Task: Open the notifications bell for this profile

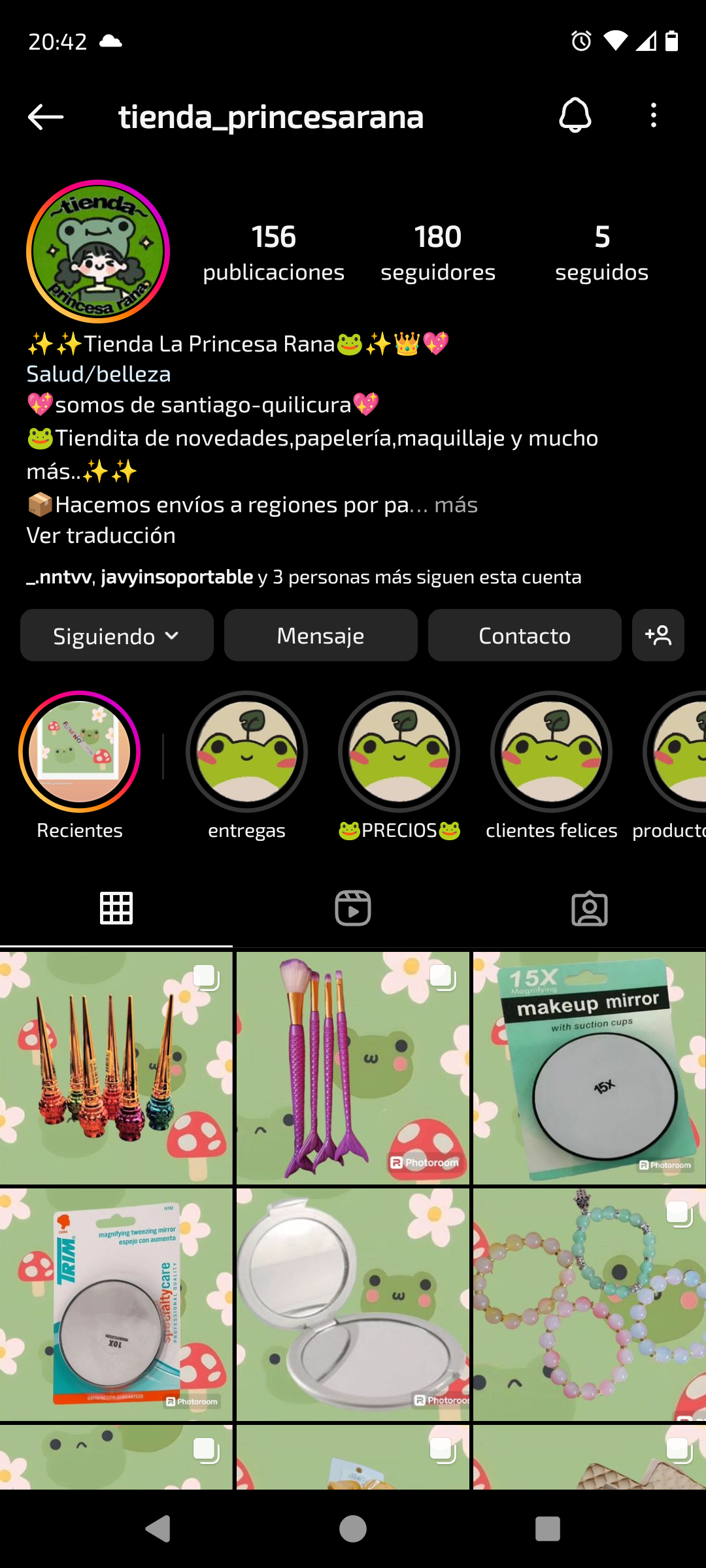Action: (575, 116)
